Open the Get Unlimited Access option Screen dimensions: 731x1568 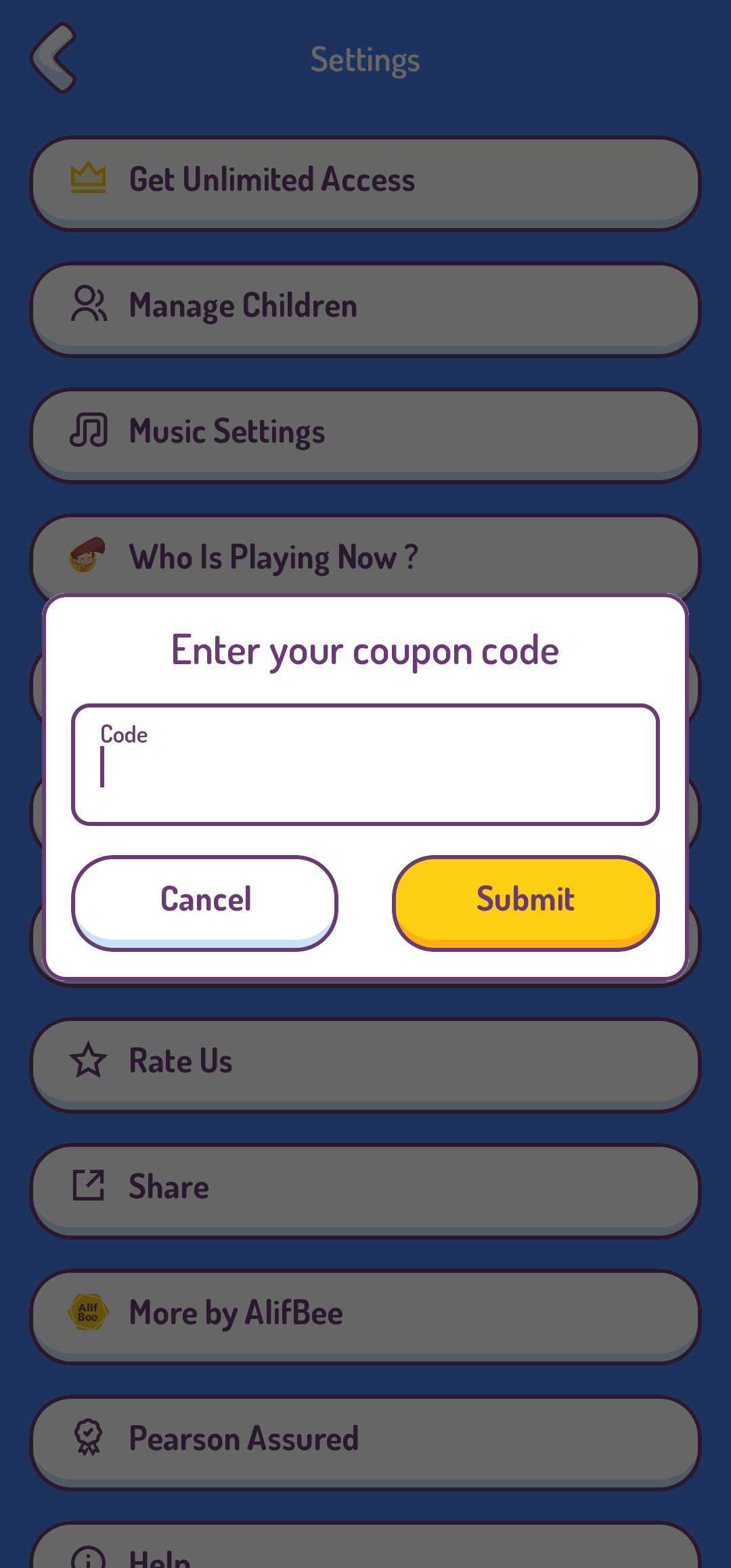pos(365,179)
